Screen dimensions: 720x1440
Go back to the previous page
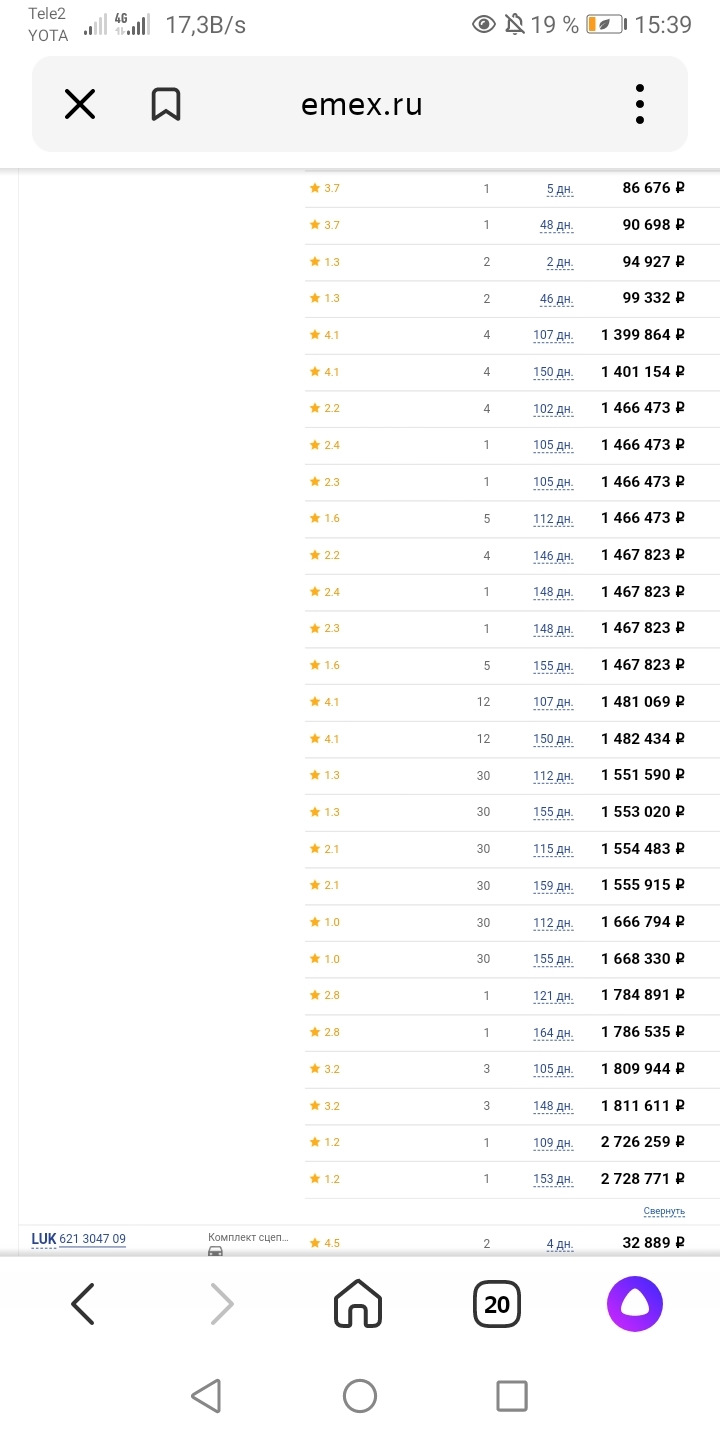click(84, 1304)
